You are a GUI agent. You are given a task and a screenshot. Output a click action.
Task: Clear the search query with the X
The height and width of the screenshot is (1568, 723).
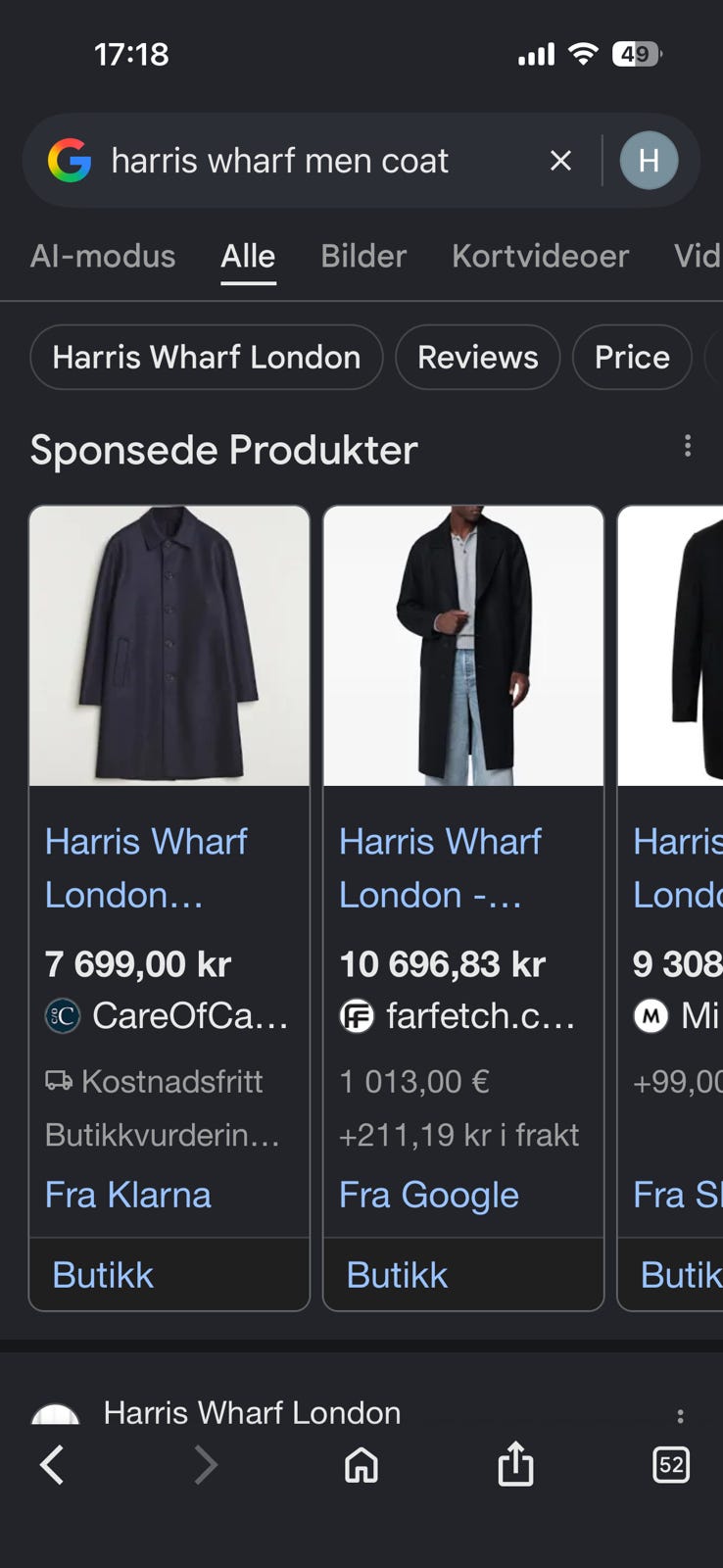pyautogui.click(x=560, y=160)
